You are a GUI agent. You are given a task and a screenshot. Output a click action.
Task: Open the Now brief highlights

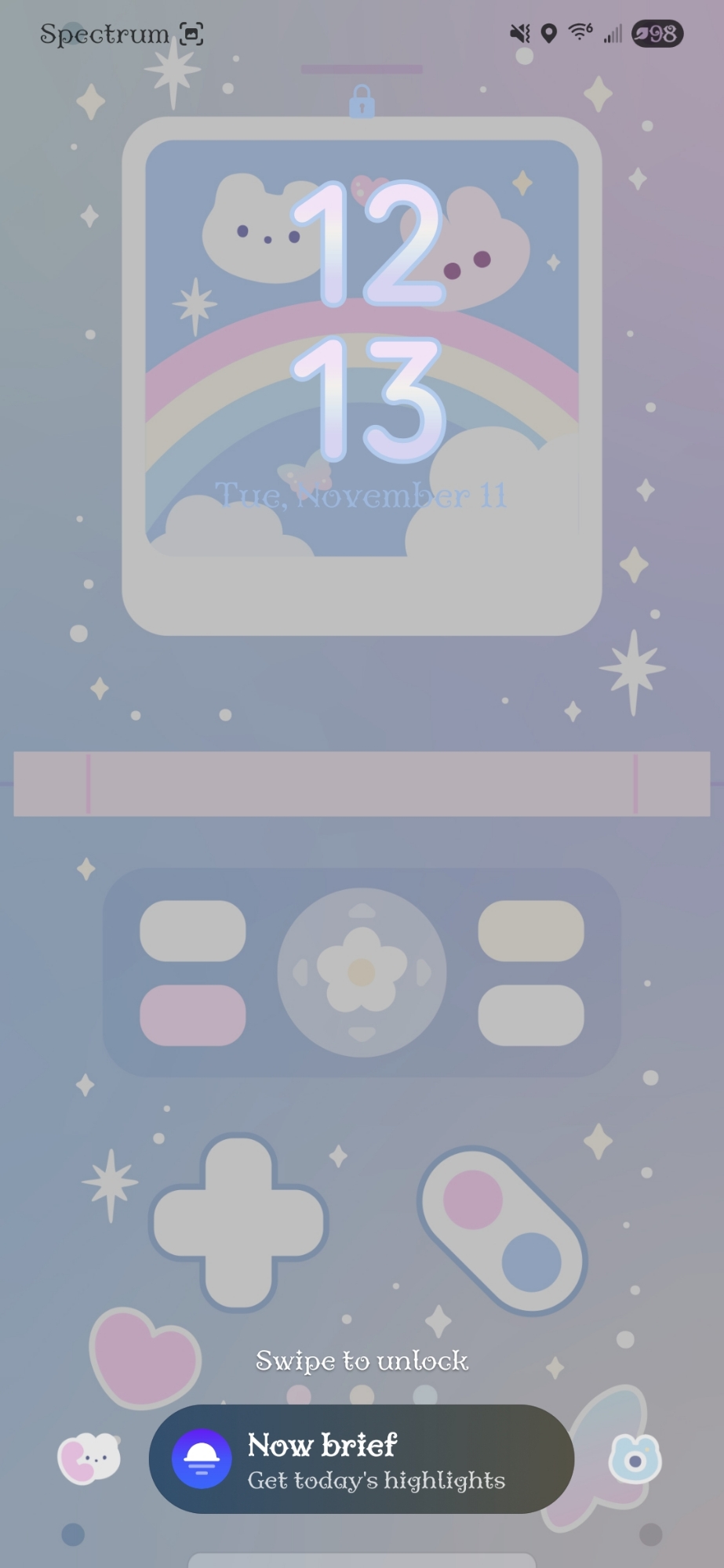coord(362,1459)
